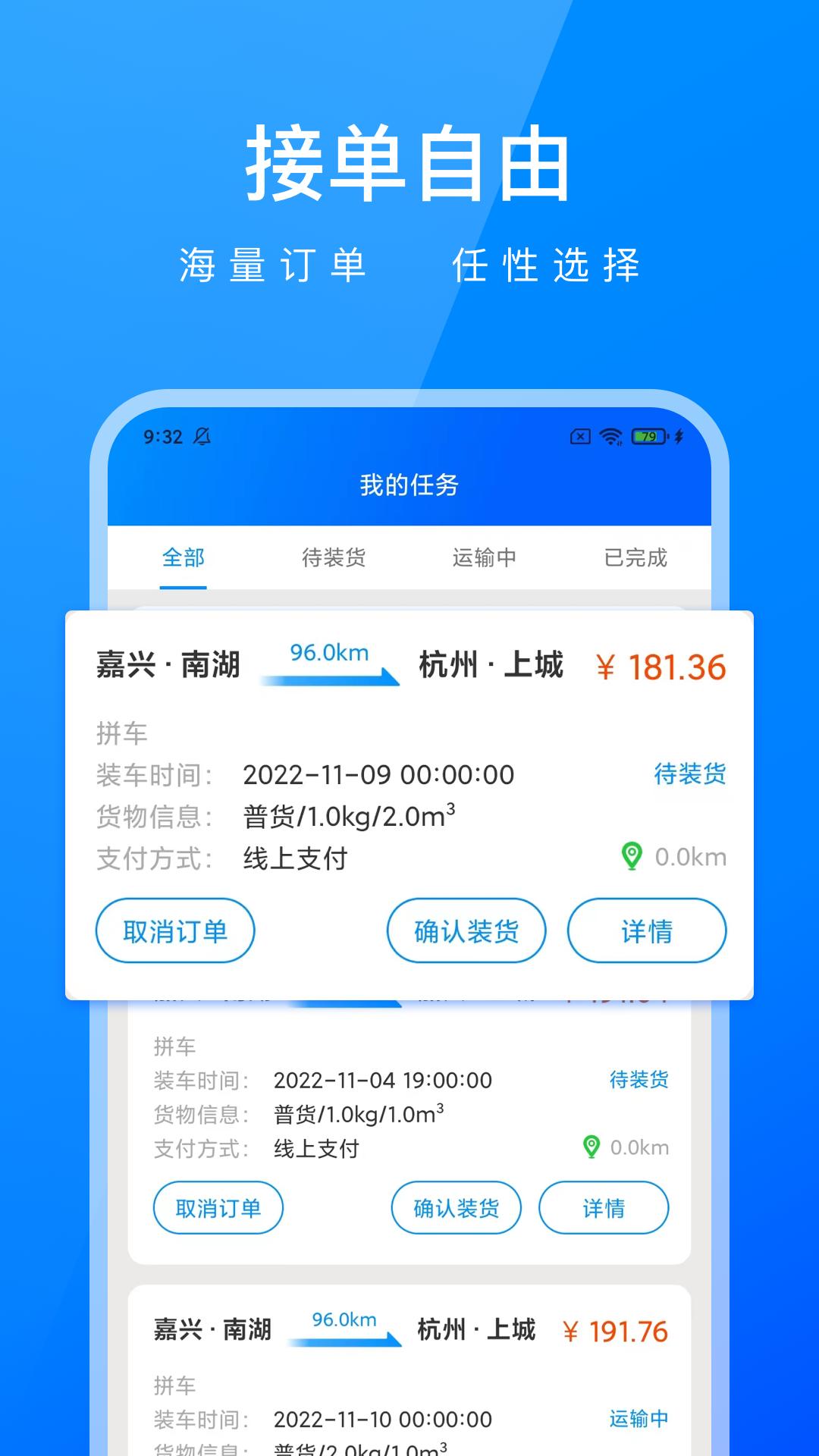
Task: Click the blue 96.0km route arrow on top card
Action: point(330,675)
